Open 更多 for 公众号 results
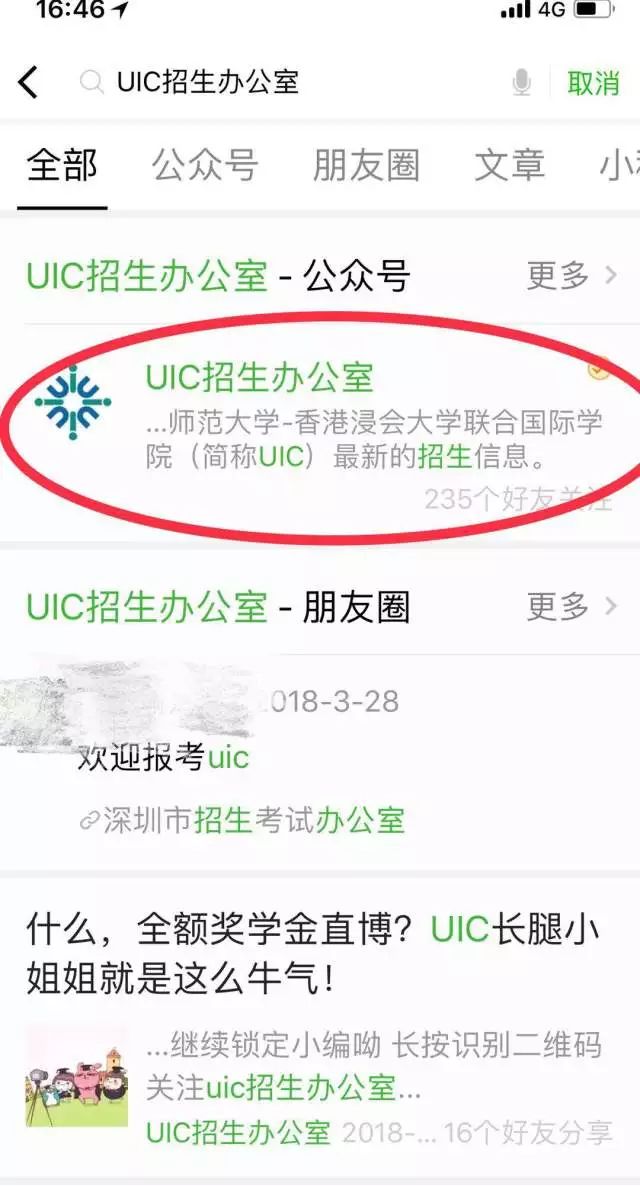Screen dimensions: 640x1186 click(x=572, y=275)
